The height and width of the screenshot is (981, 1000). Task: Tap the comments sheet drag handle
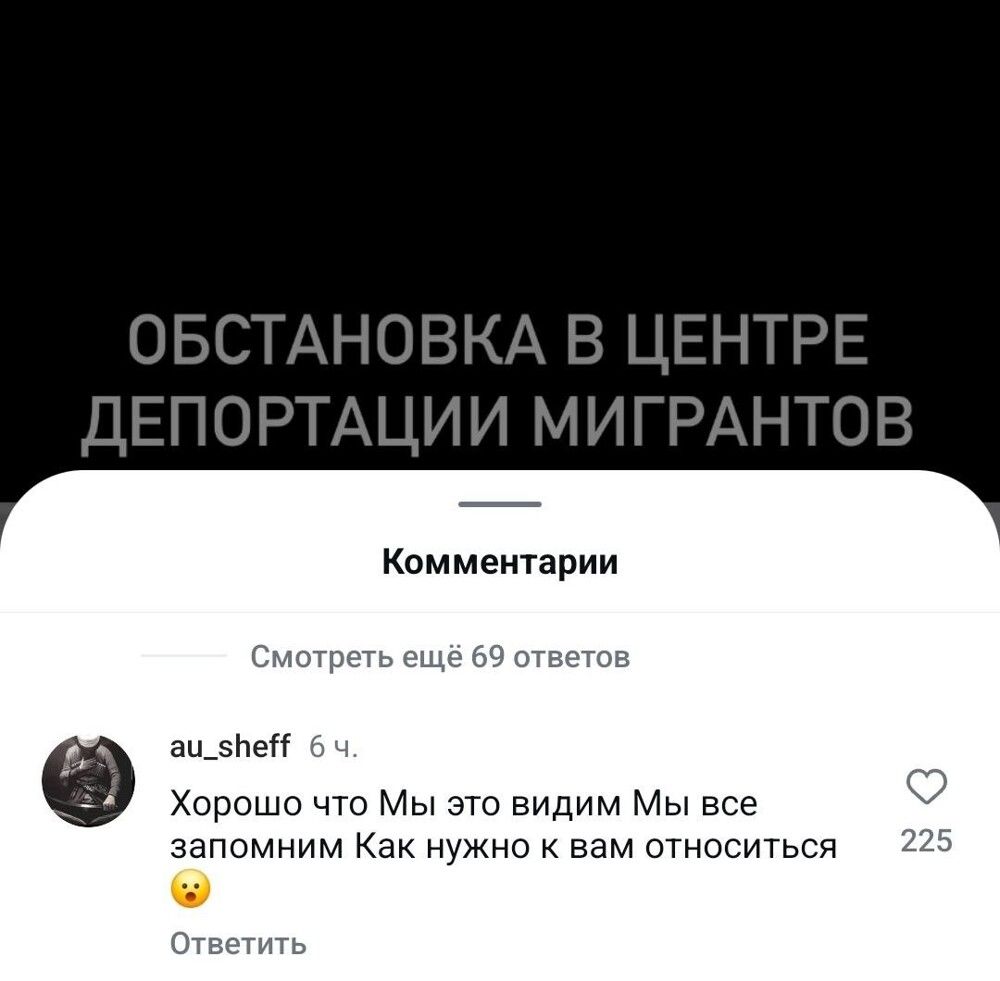click(500, 504)
